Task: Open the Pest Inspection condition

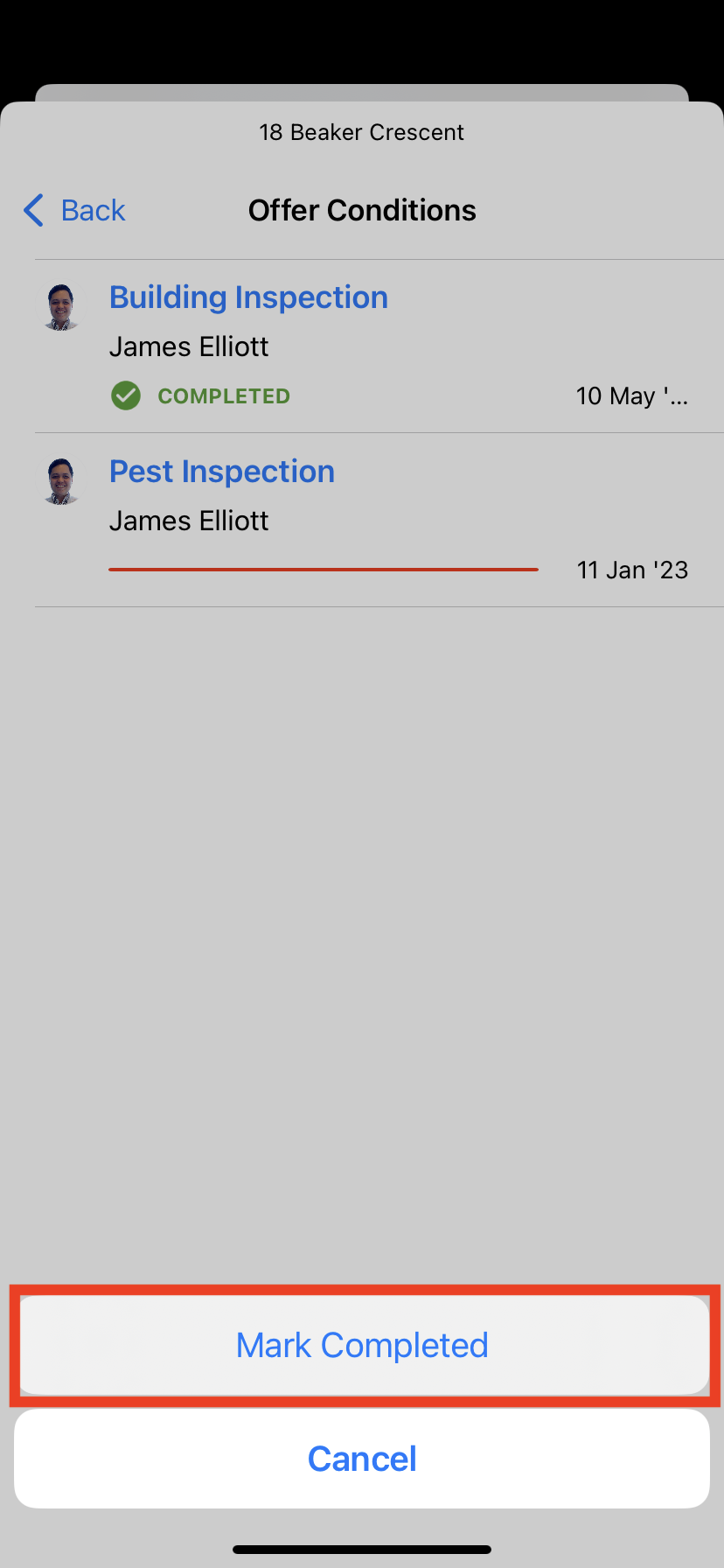Action: (x=222, y=472)
